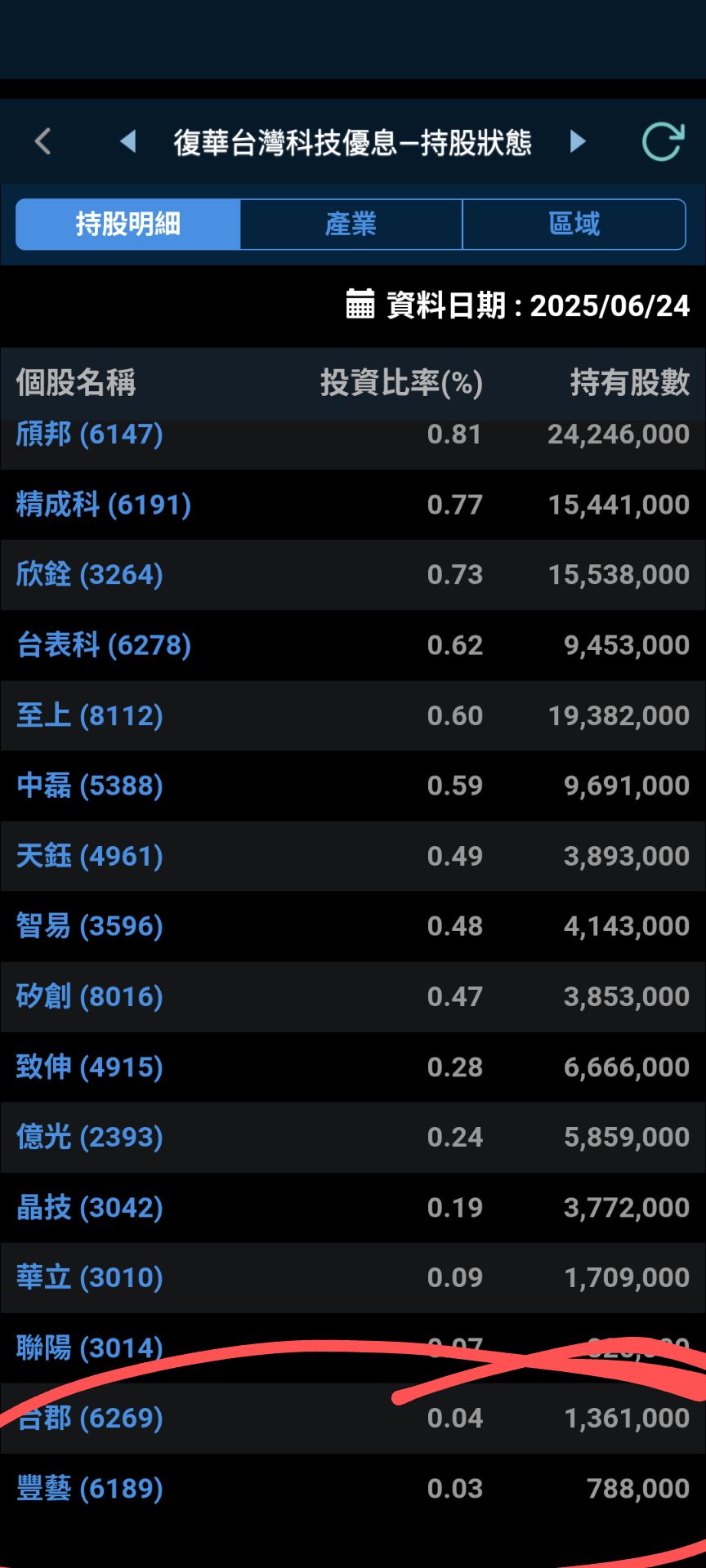Open stock 智易 (3596)
The height and width of the screenshot is (1568, 706).
click(90, 926)
